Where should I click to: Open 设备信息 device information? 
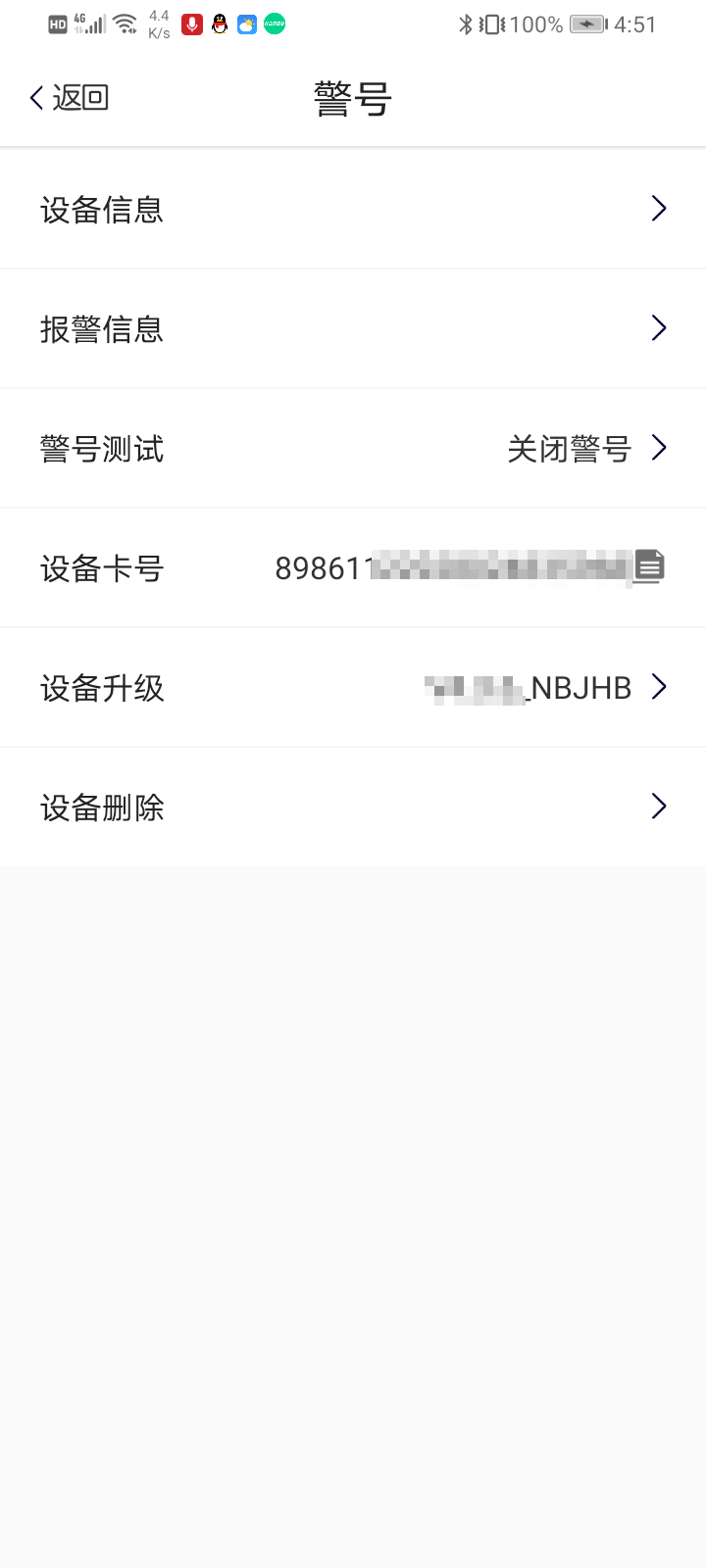[353, 209]
